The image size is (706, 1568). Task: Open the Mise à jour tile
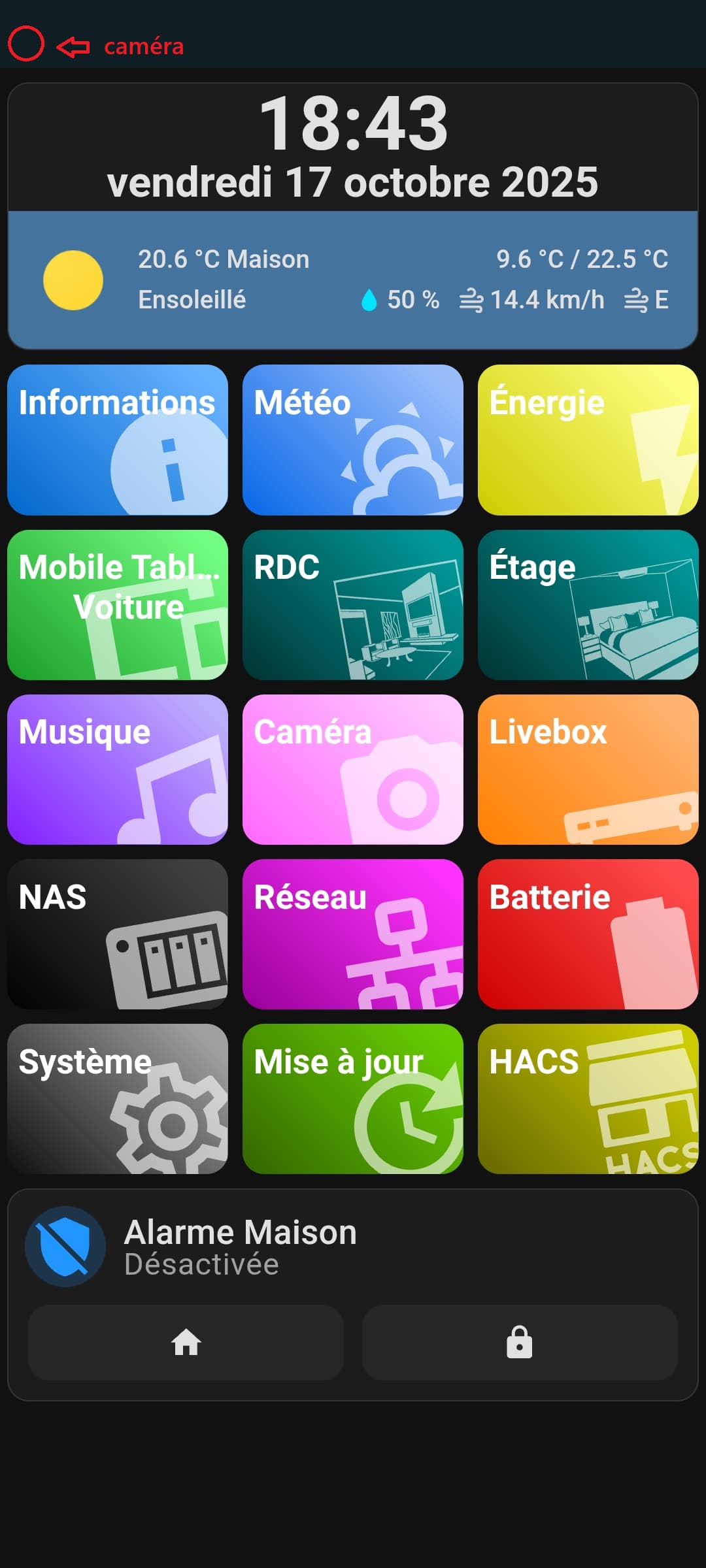click(353, 1098)
